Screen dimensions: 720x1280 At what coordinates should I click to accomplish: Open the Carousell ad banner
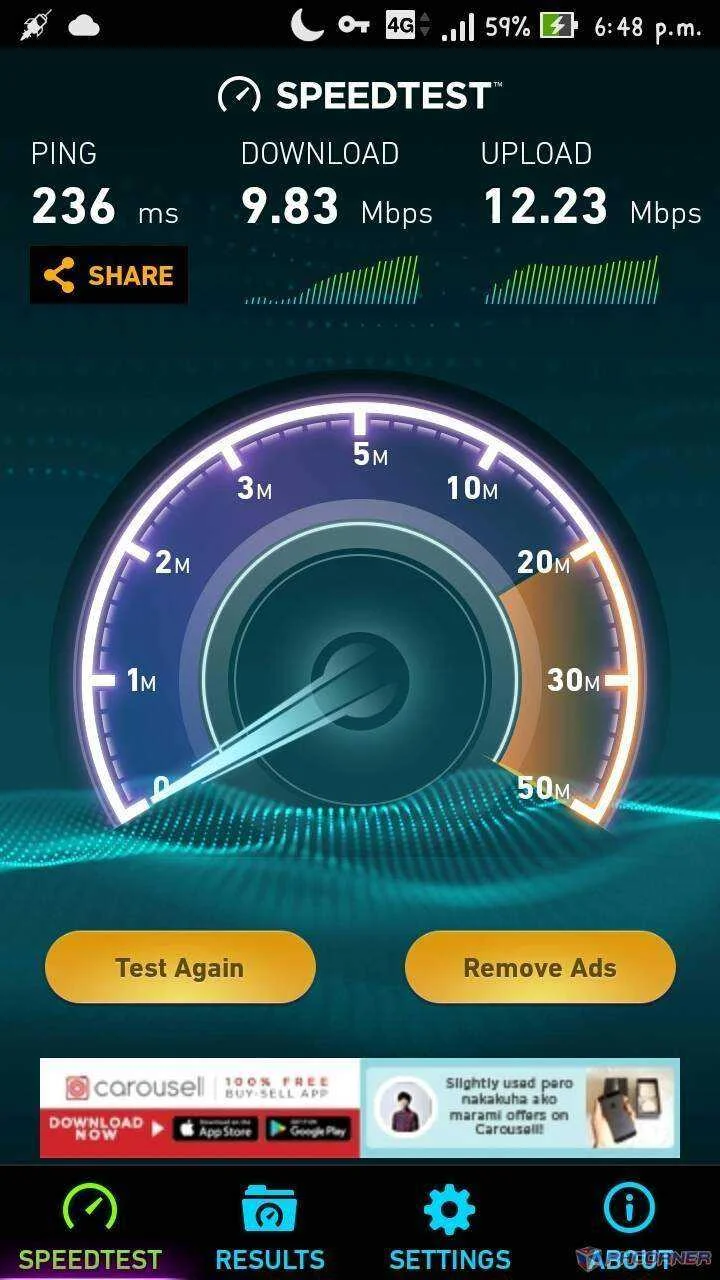[360, 1108]
